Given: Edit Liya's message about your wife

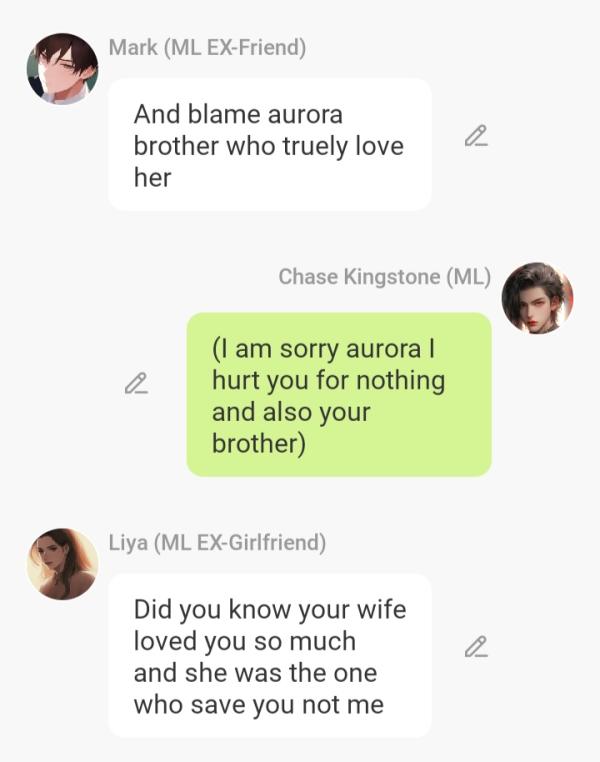Looking at the screenshot, I should click(x=476, y=647).
